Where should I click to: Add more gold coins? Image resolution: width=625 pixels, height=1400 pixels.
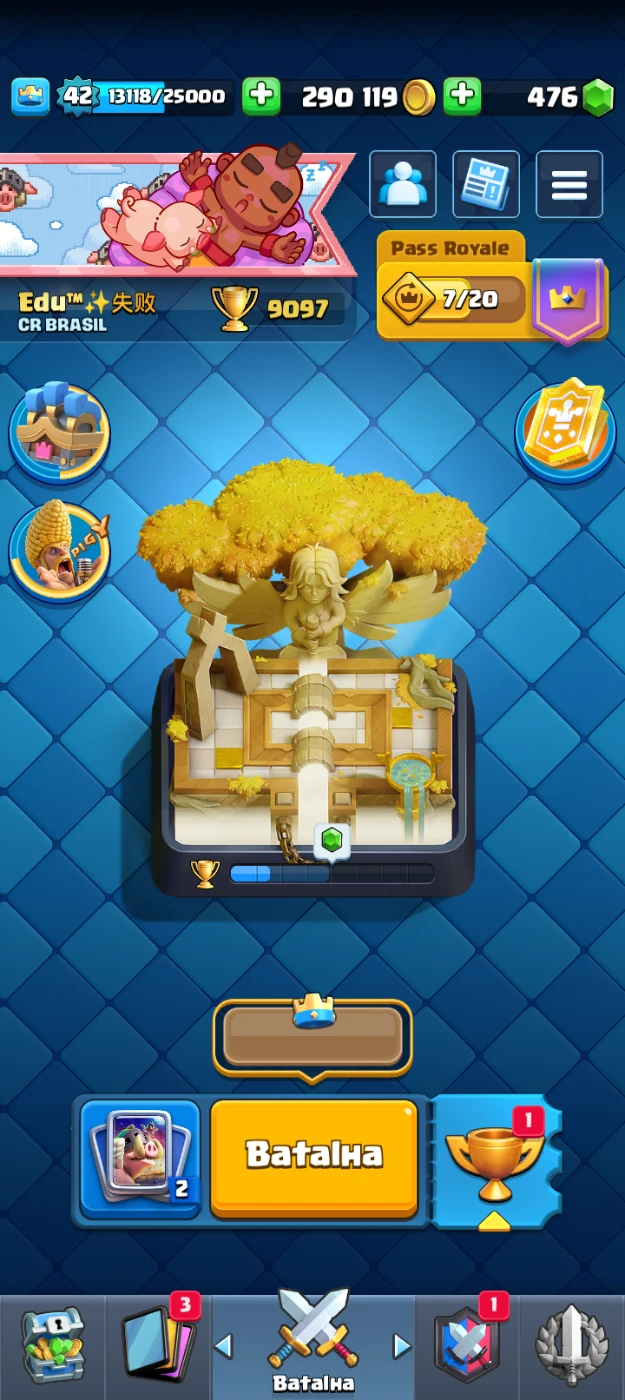click(x=462, y=96)
